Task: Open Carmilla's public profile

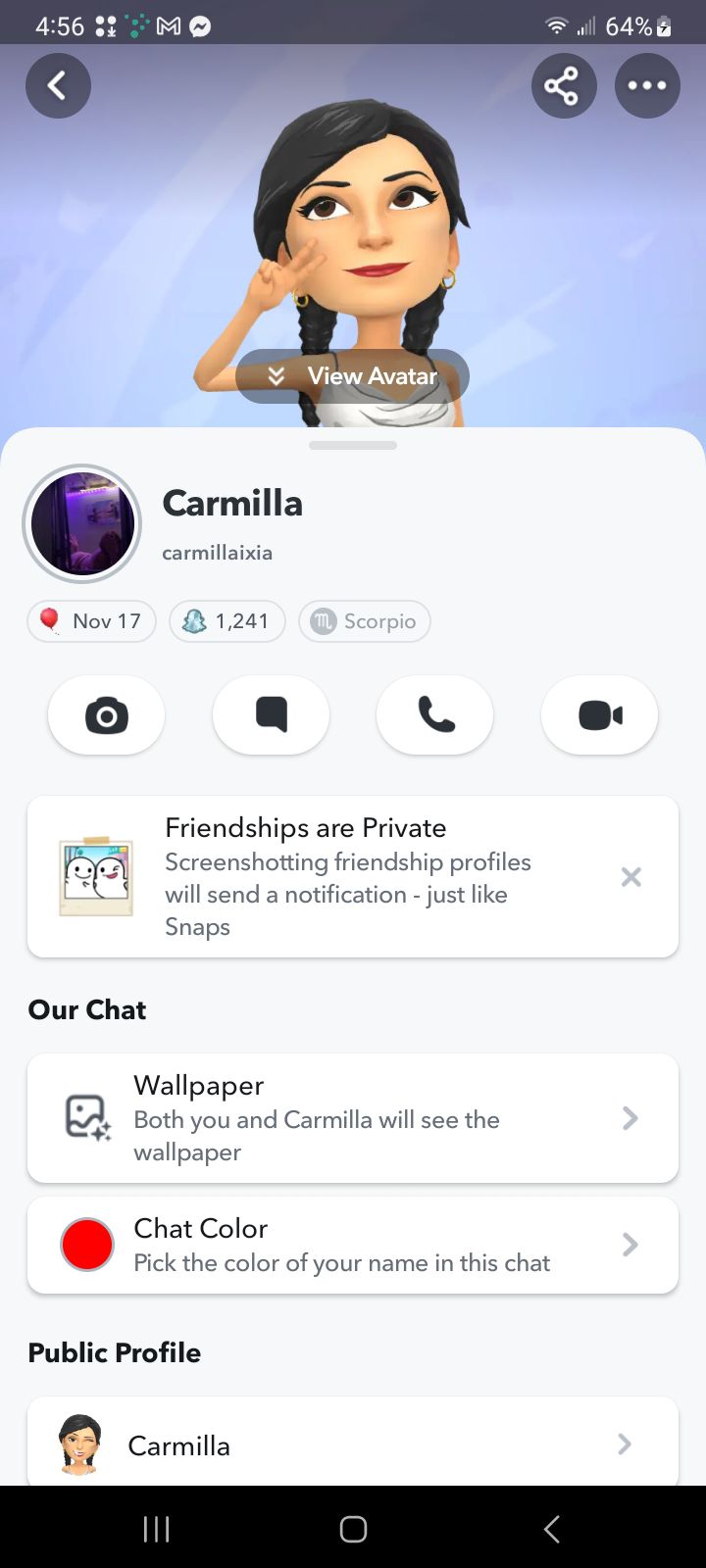Action: pyautogui.click(x=353, y=1445)
